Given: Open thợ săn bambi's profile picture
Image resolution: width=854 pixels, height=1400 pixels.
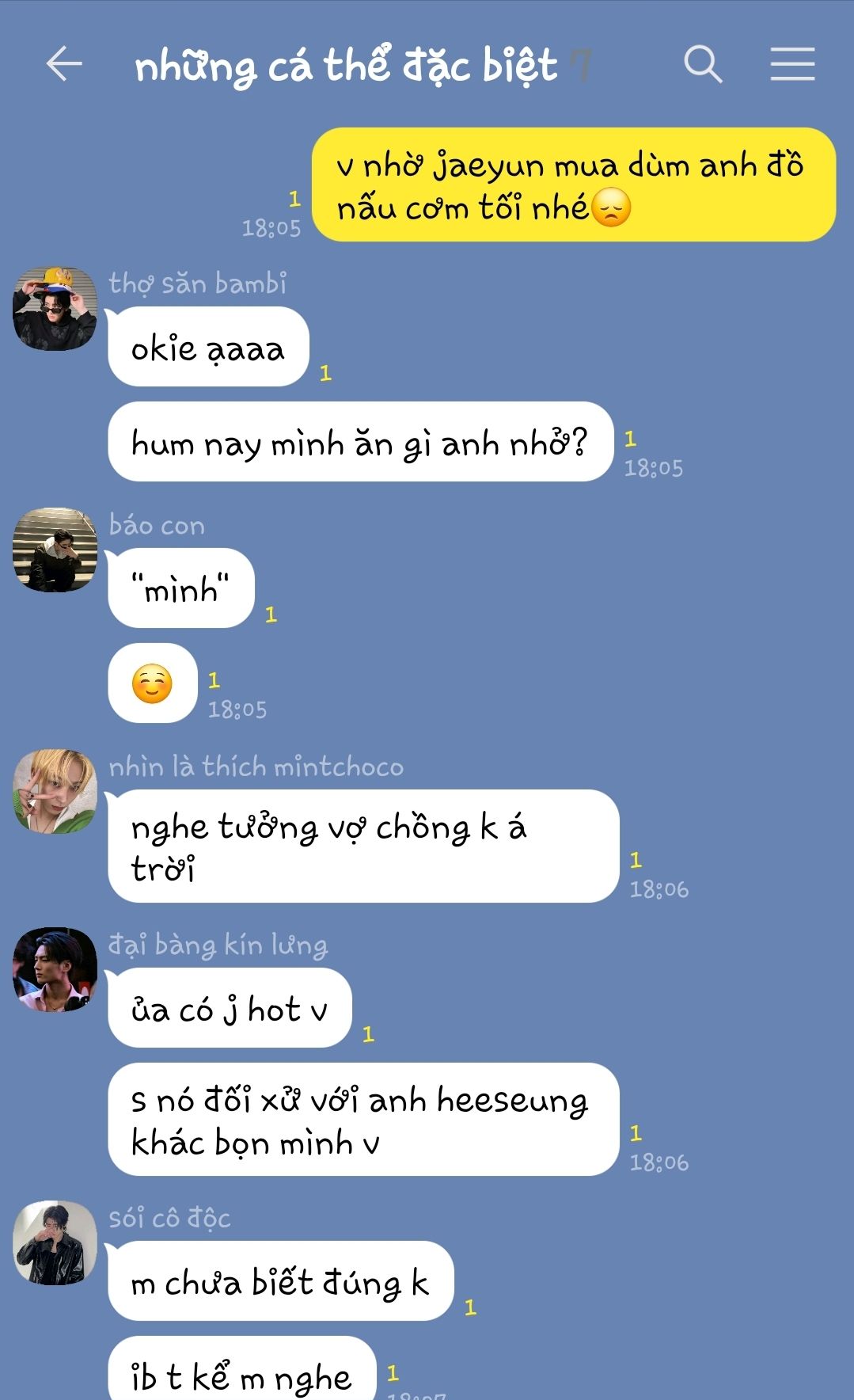Looking at the screenshot, I should click(x=55, y=309).
